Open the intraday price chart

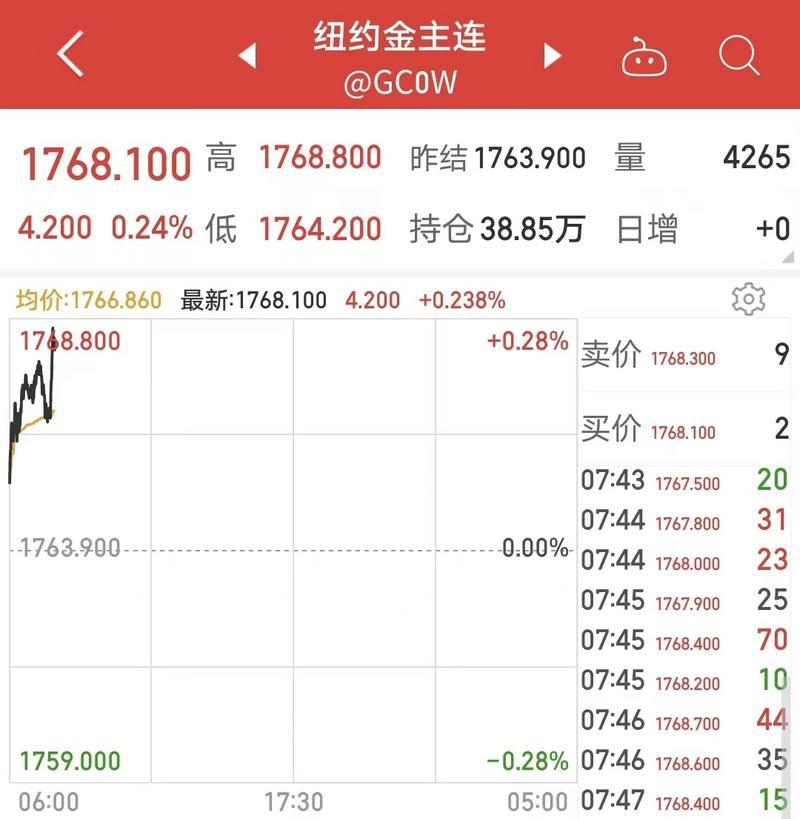point(290,550)
